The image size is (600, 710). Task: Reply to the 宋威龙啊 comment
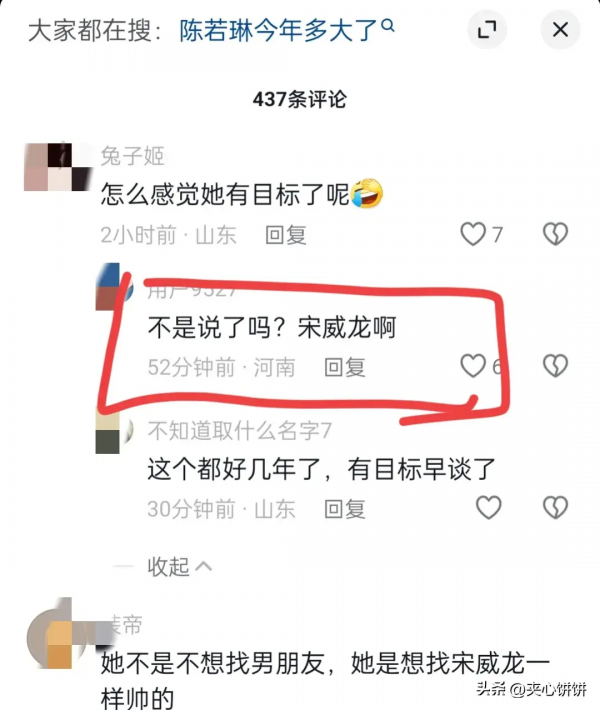345,367
